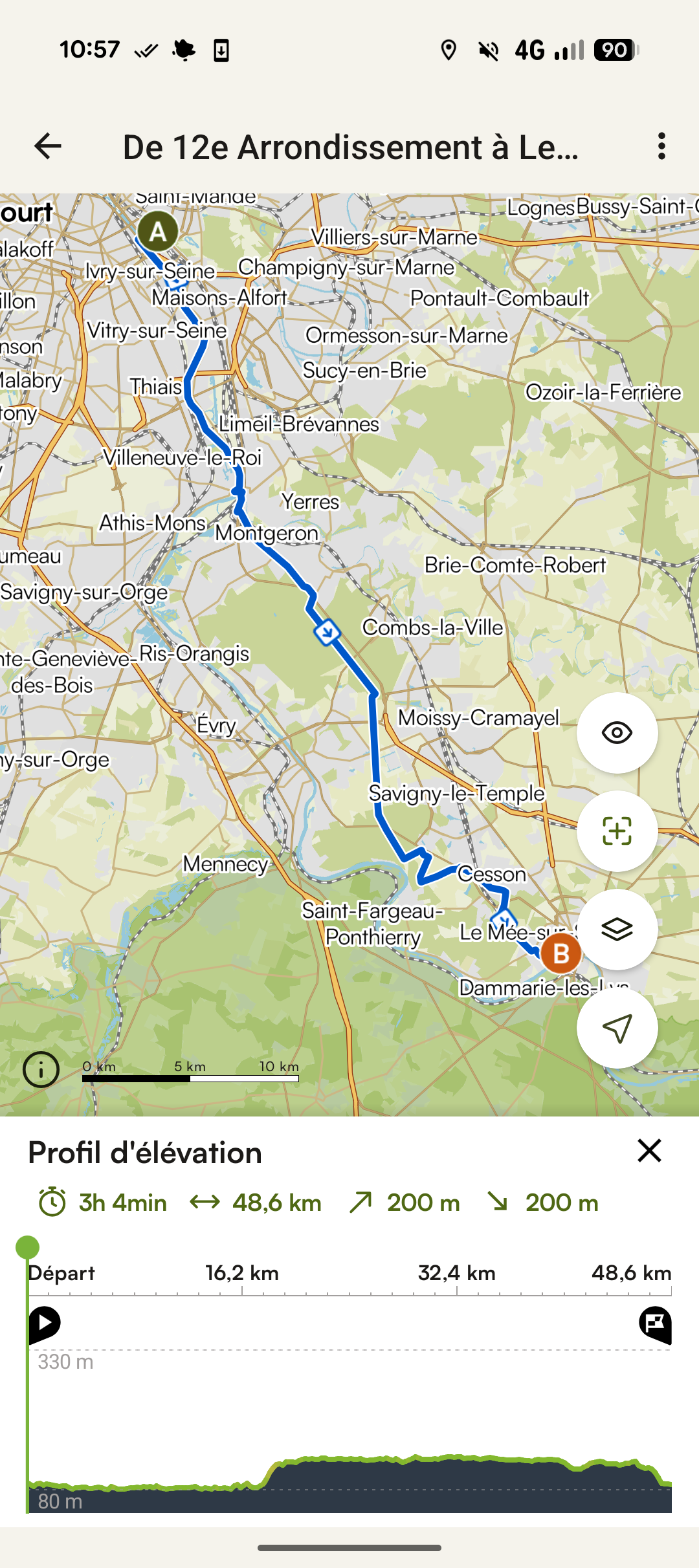Viewport: 699px width, 1568px height.
Task: Open the map layers selector
Action: coord(617,930)
